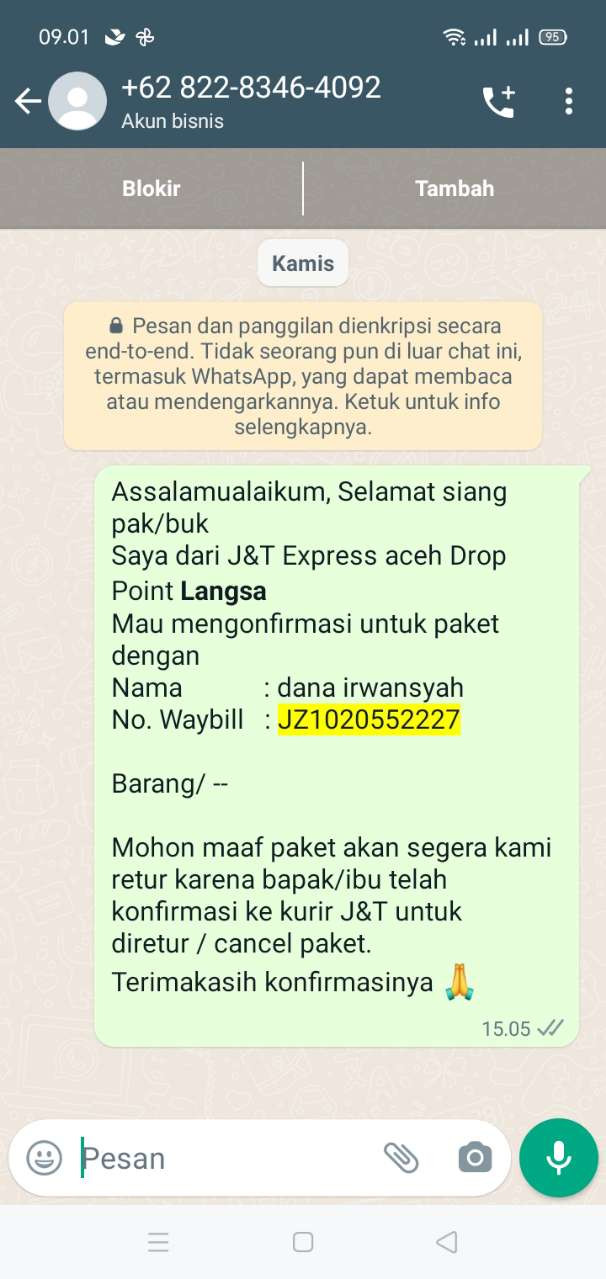Go back to the chat list
Image resolution: width=606 pixels, height=1279 pixels.
click(x=27, y=101)
